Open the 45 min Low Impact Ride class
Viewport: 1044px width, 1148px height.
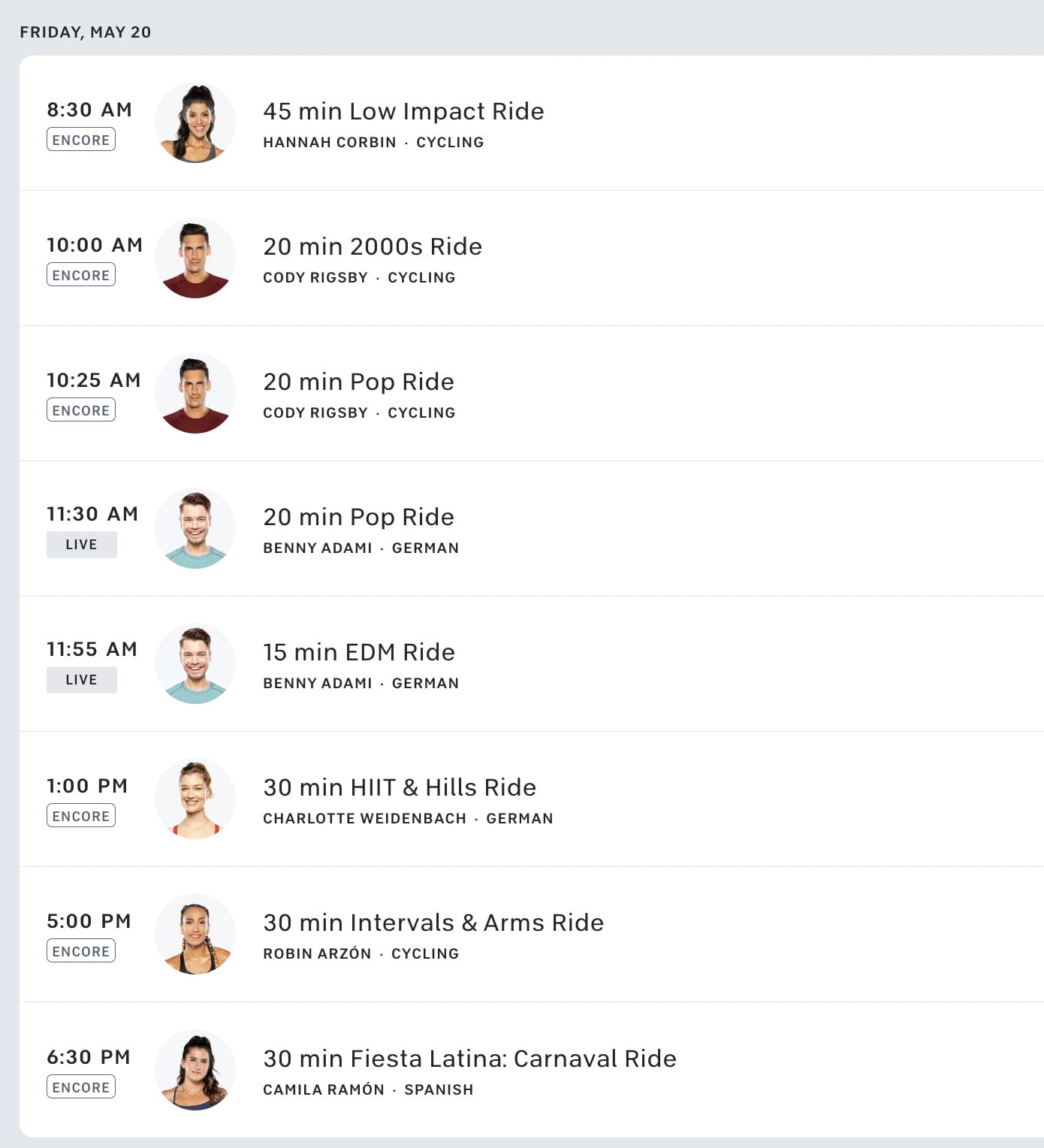(x=403, y=111)
